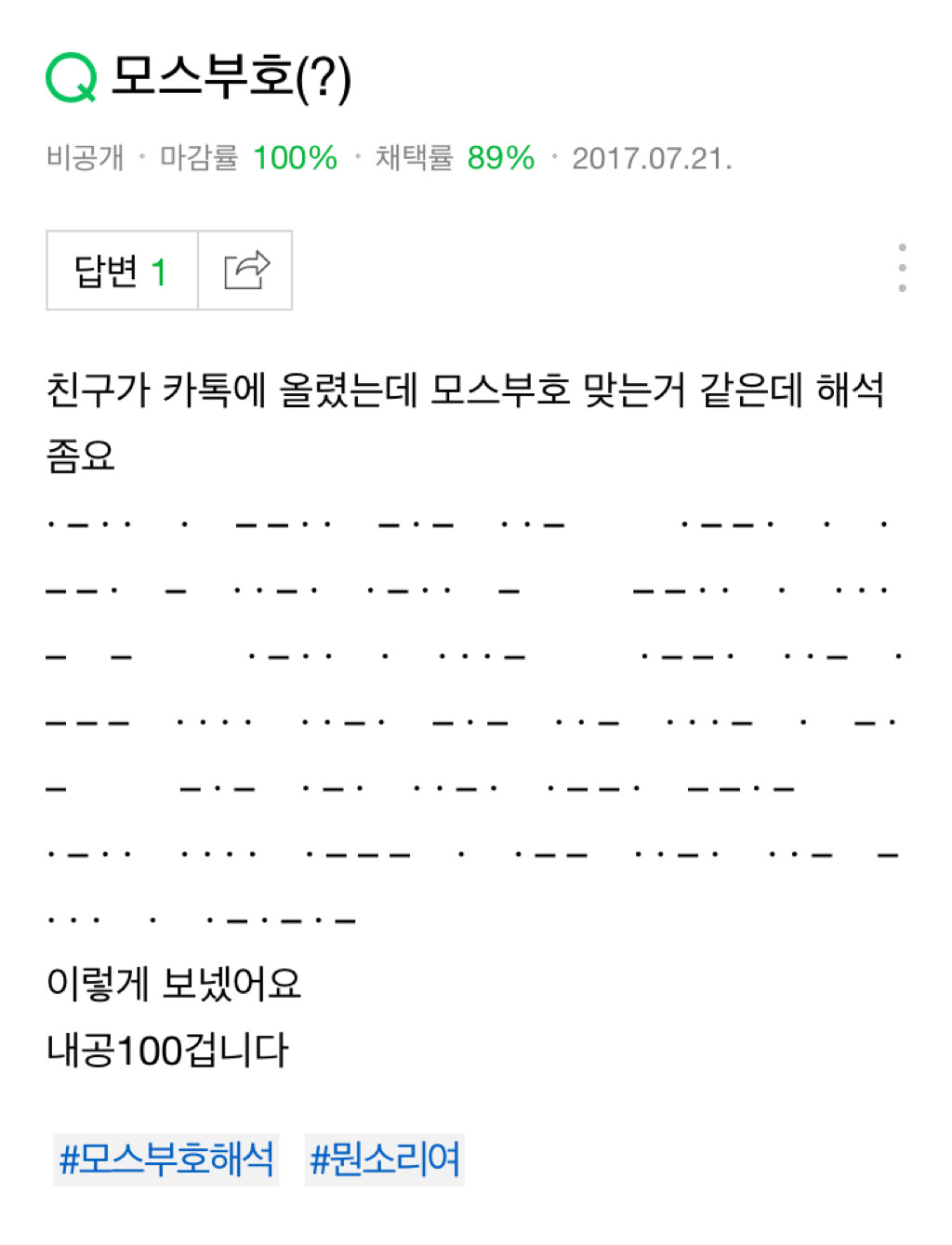Viewport: 952px width, 1245px height.
Task: Click the 답변 1 answer button
Action: tap(120, 271)
